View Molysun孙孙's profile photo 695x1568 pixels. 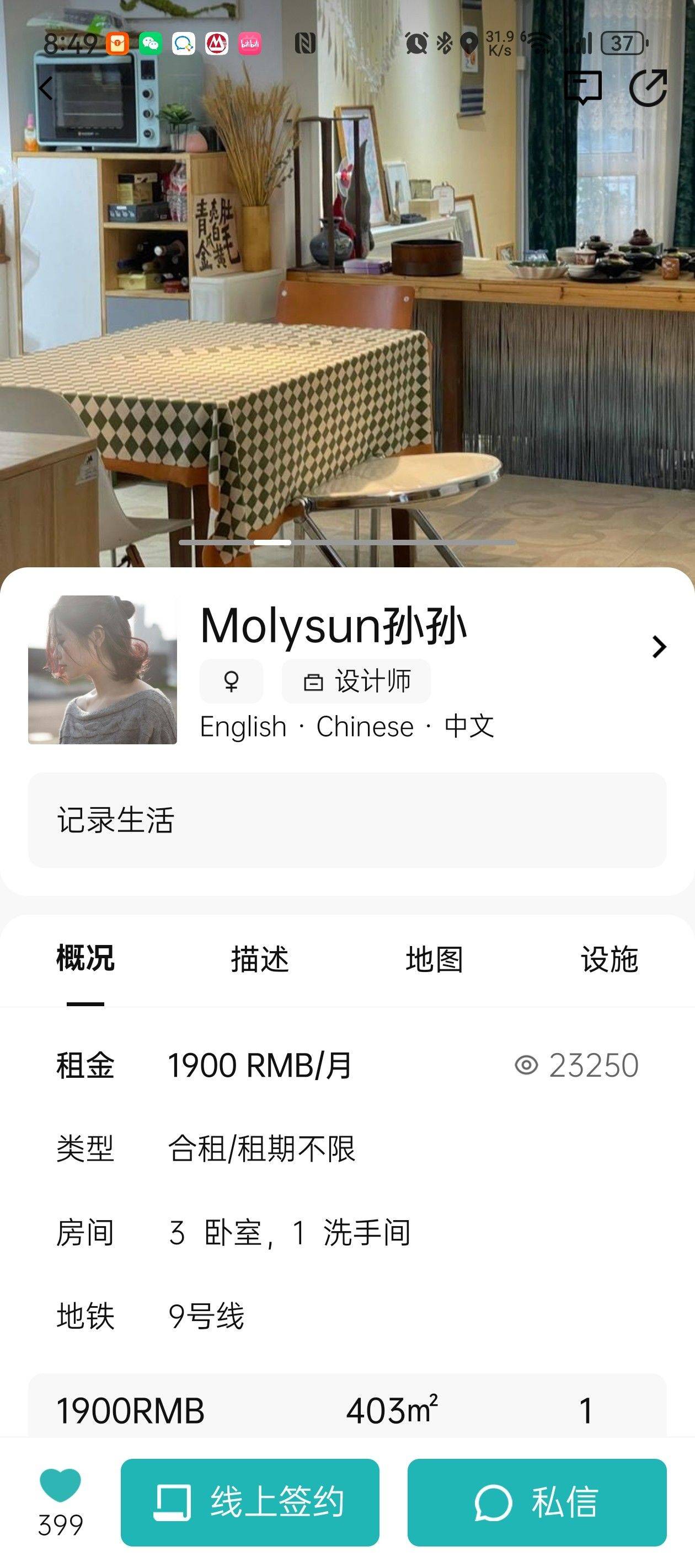coord(103,669)
